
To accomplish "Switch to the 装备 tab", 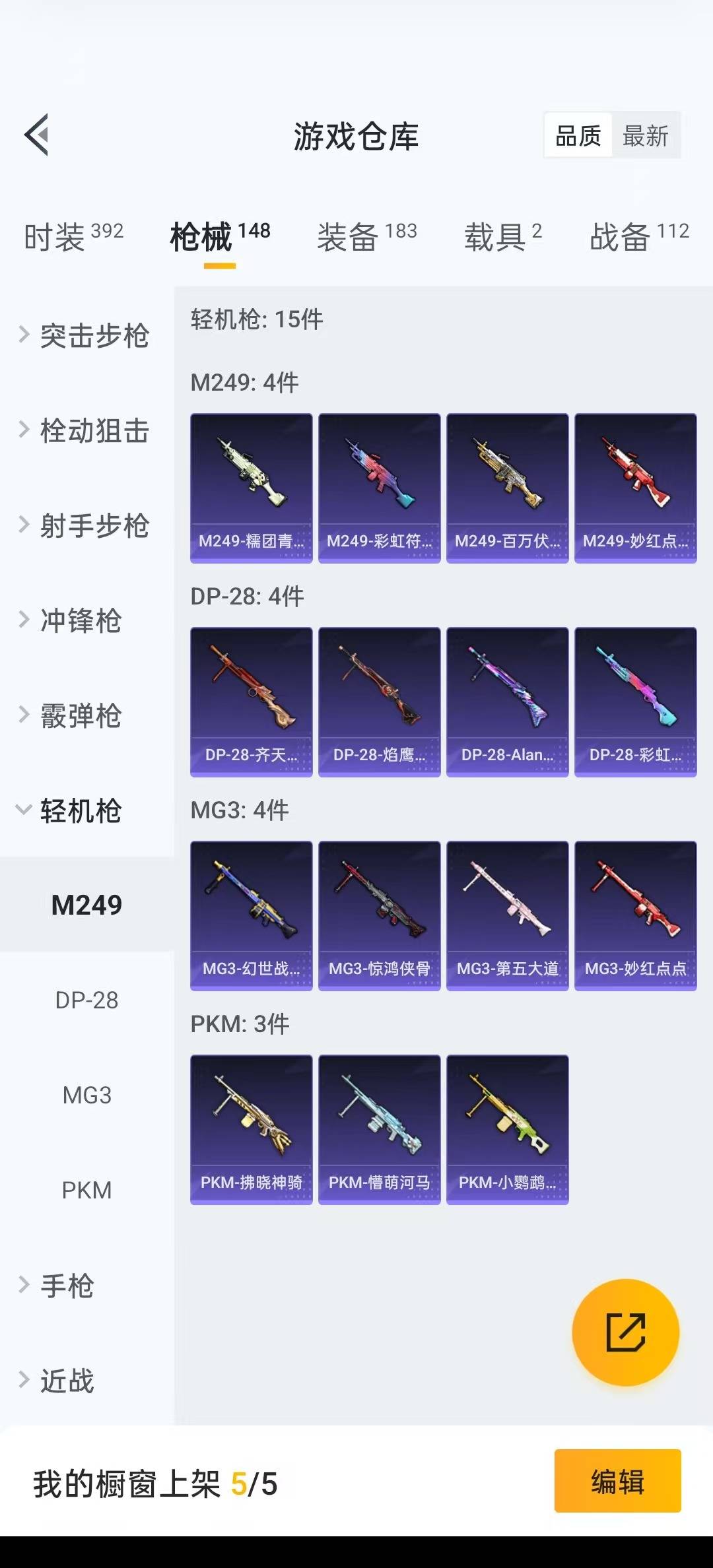I will pyautogui.click(x=367, y=236).
